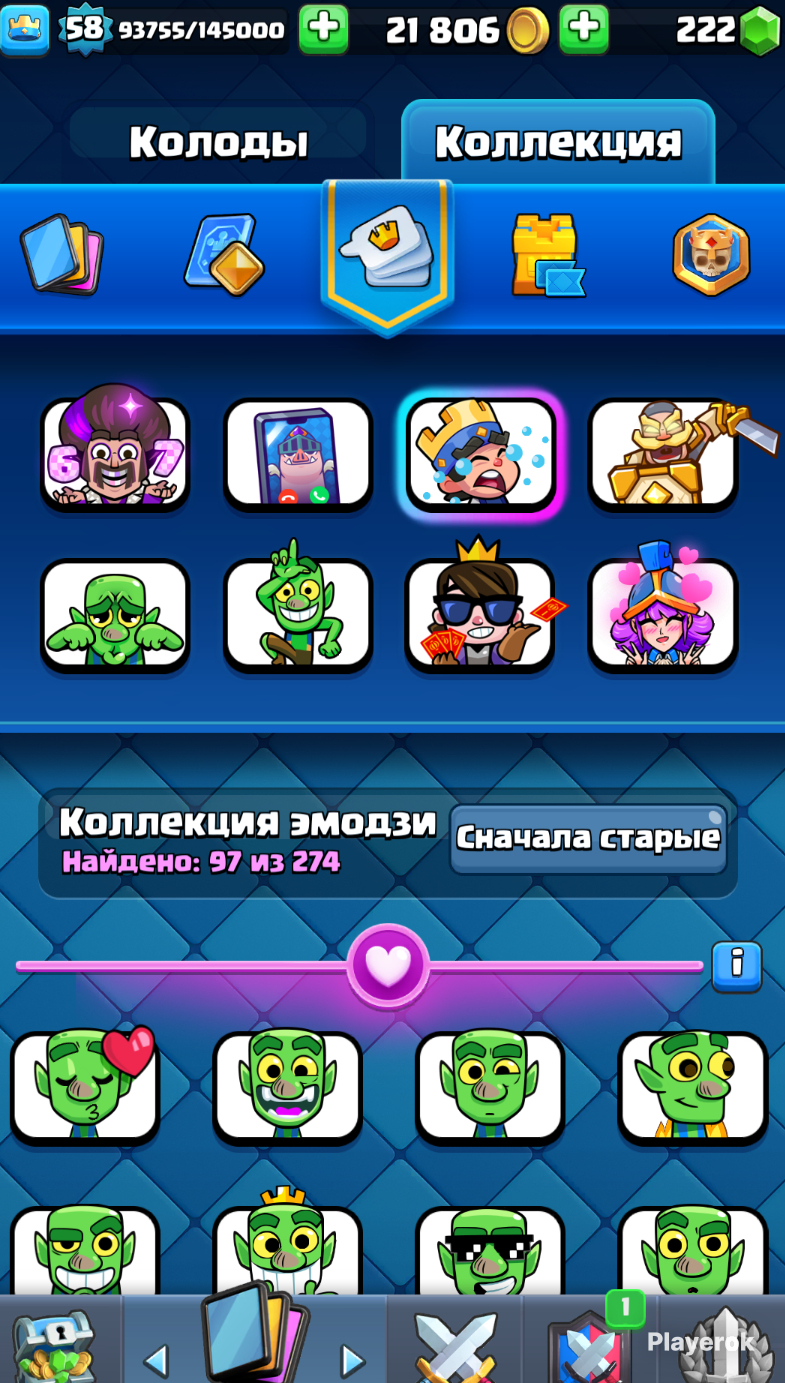Tap the green plus next to experience
The height and width of the screenshot is (1383, 785).
[x=324, y=29]
